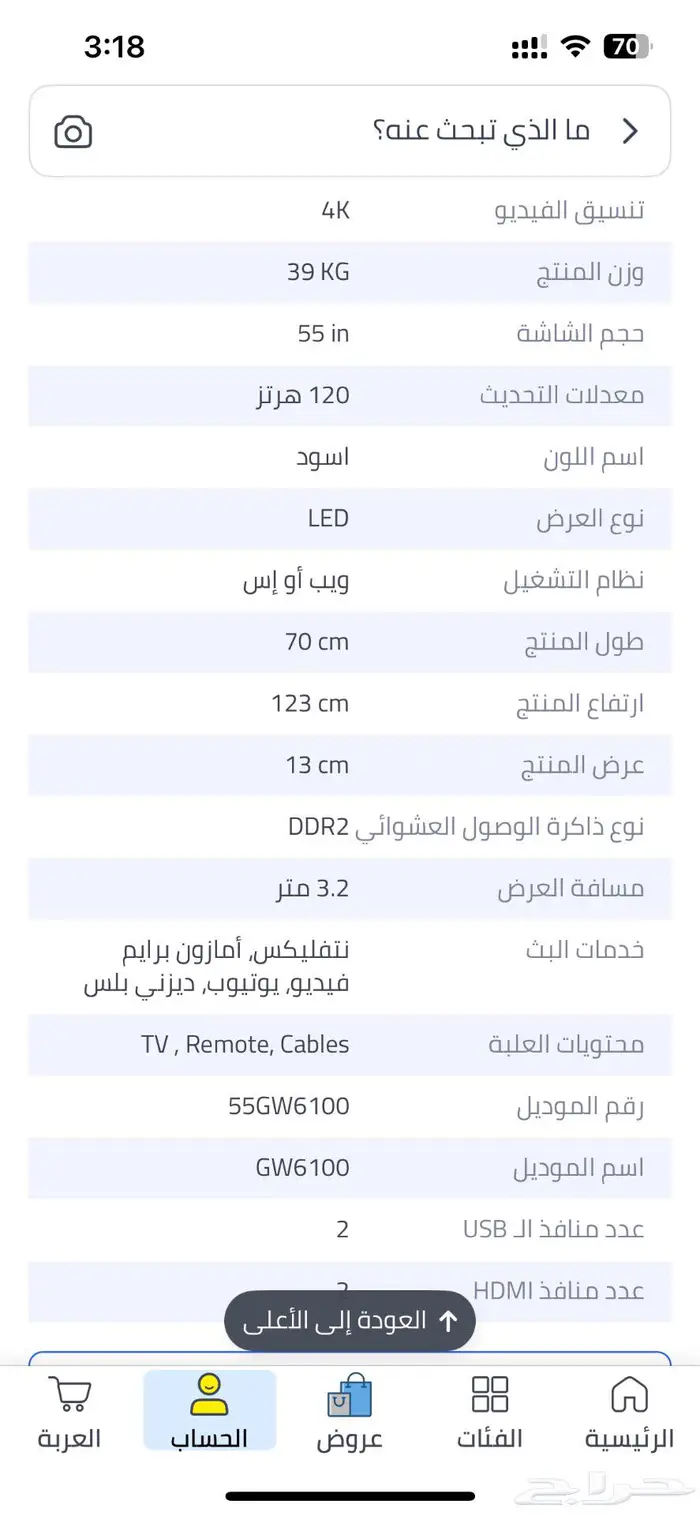Open the الحساب account tab
Screen dimensions: 700x1515
pos(209,1411)
